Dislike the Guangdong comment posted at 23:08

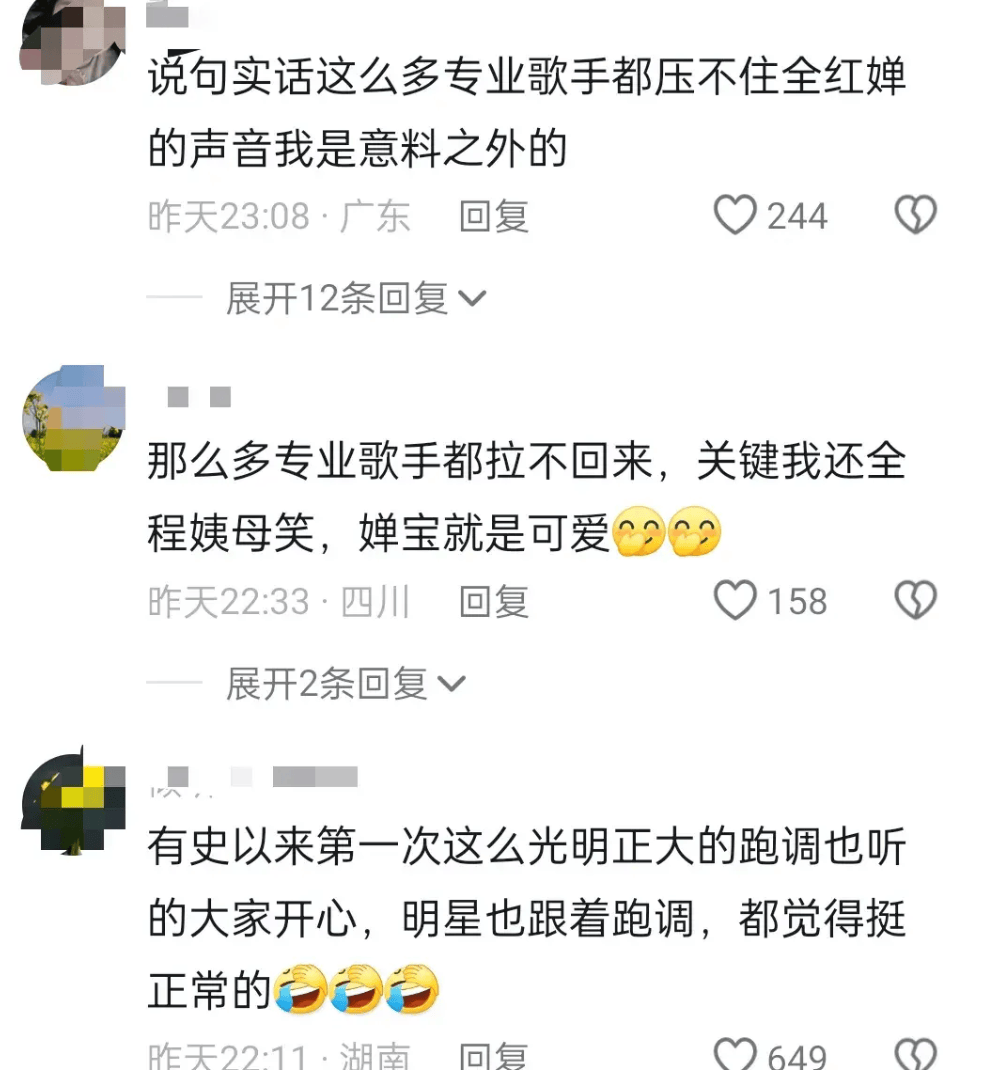[915, 216]
